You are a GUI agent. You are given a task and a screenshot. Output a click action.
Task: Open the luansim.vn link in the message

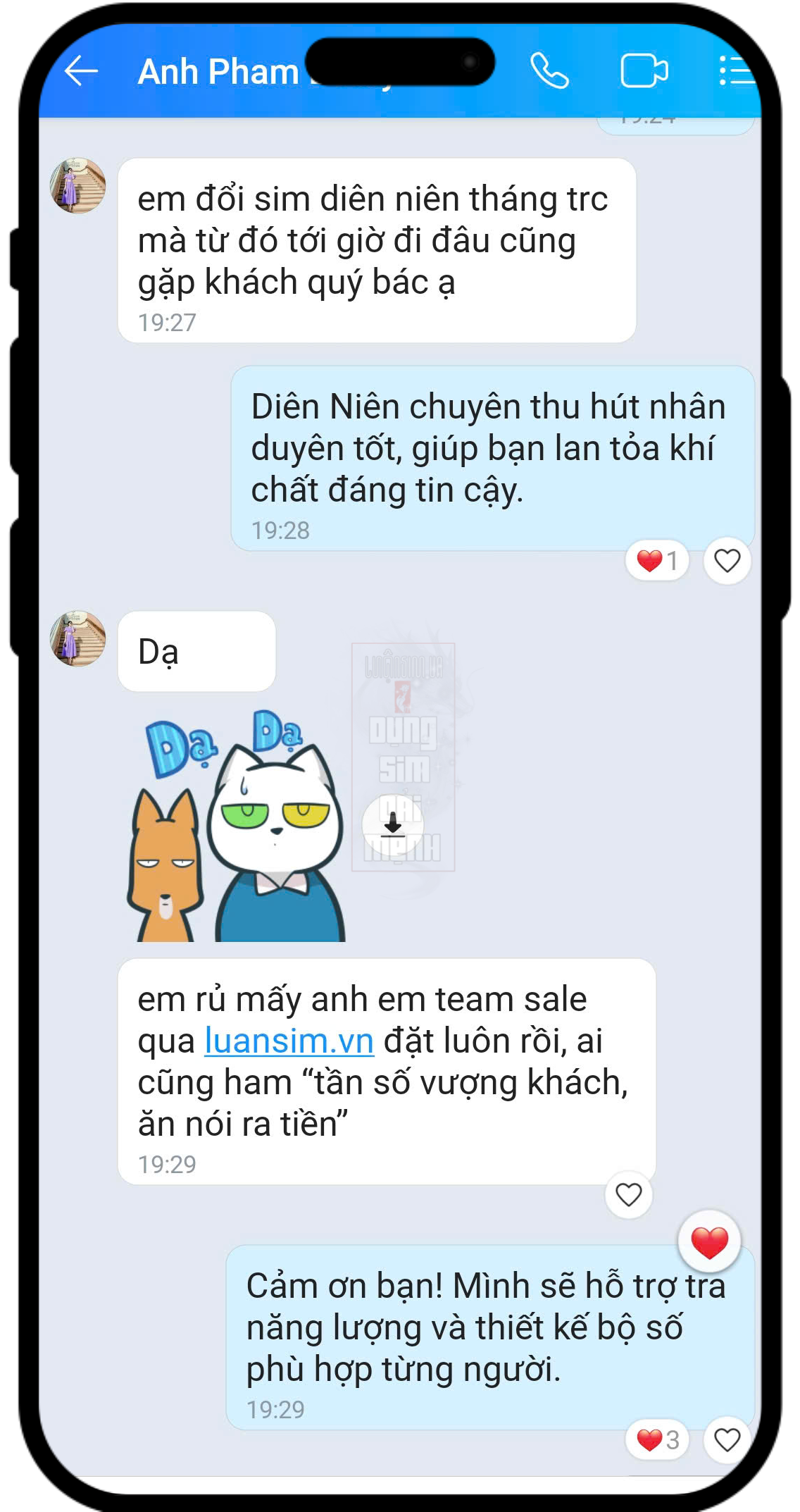pos(289,1041)
